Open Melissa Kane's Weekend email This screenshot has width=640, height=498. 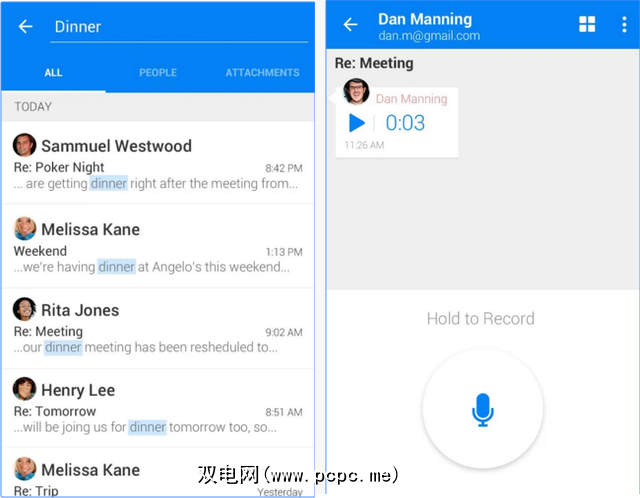click(158, 247)
